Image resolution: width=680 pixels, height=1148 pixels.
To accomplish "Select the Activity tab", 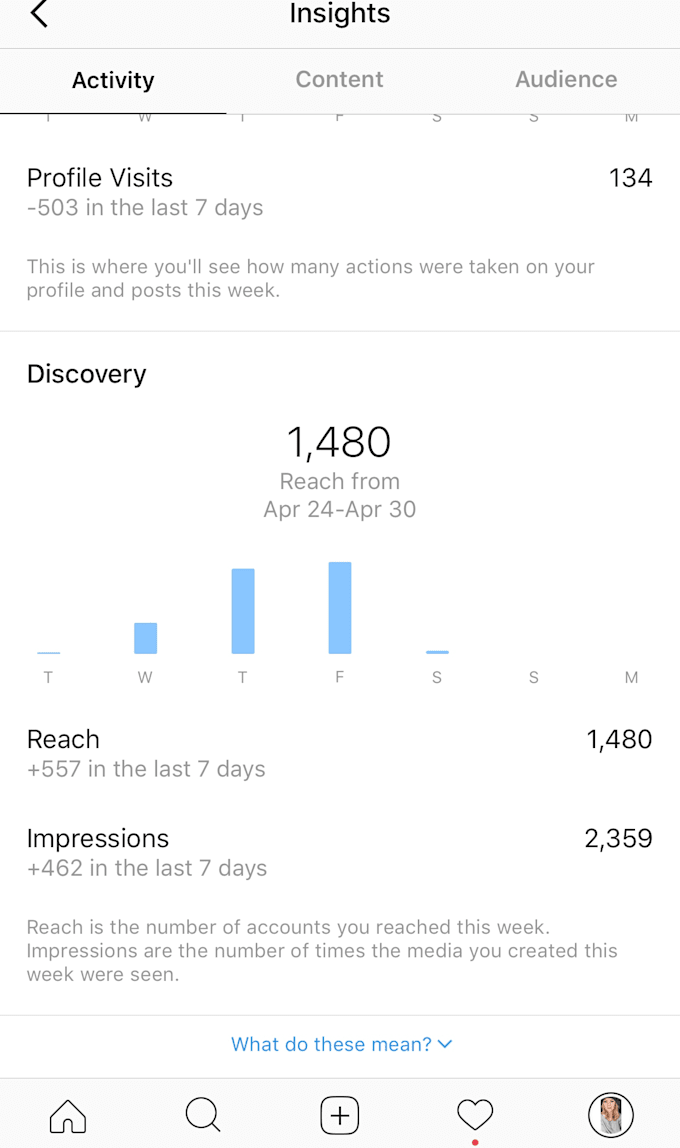I will pyautogui.click(x=113, y=80).
